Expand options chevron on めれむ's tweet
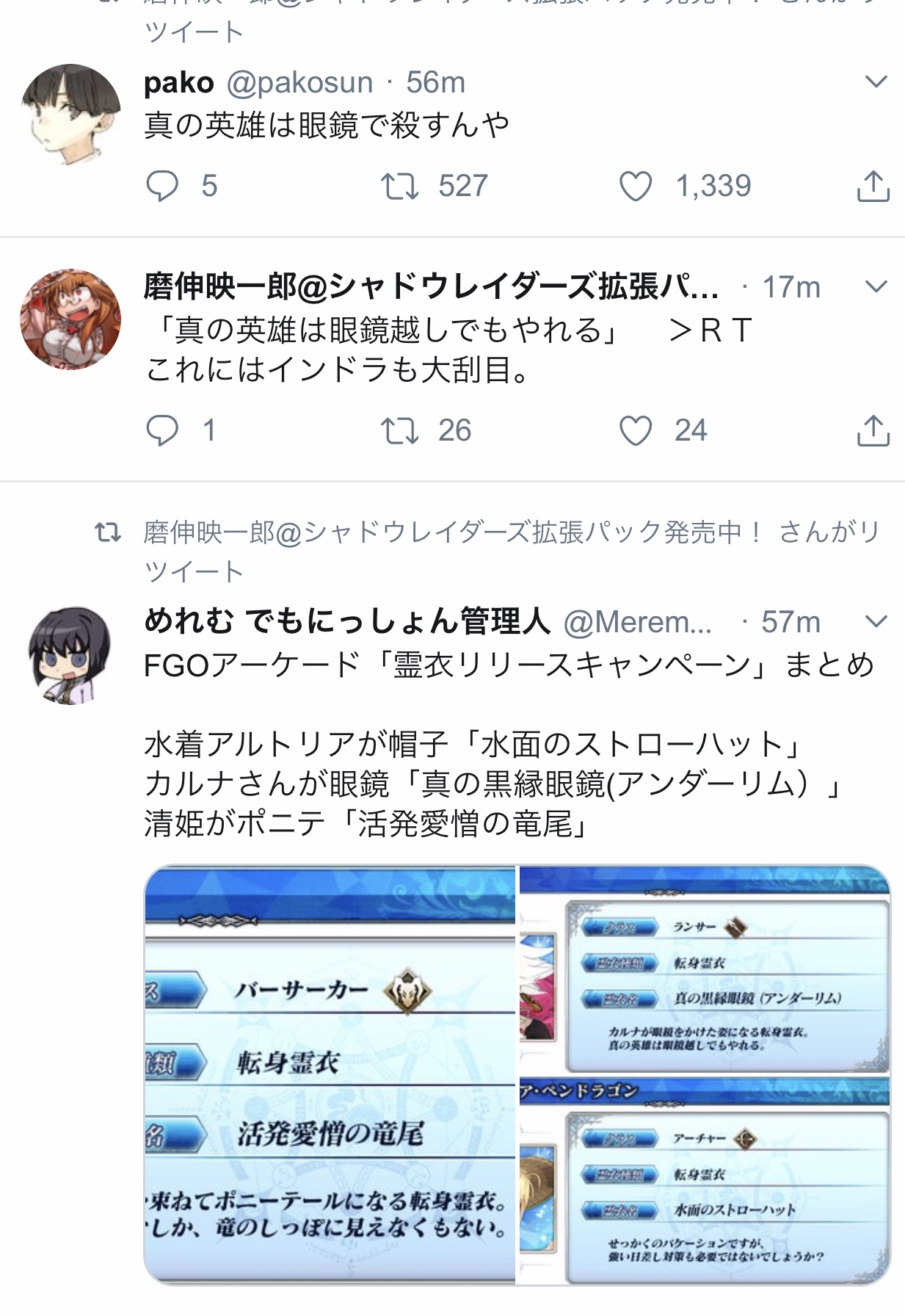This screenshot has height=1316, width=905. click(876, 622)
